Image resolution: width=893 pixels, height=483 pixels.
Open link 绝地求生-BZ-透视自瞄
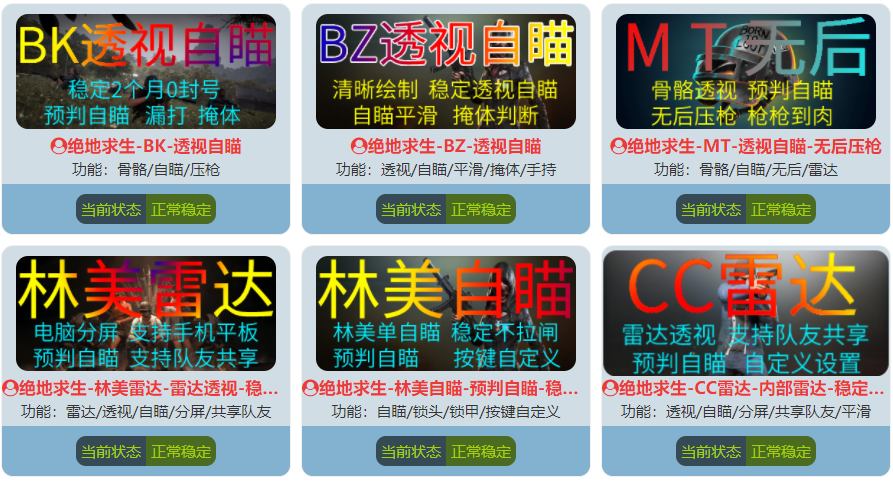446,146
